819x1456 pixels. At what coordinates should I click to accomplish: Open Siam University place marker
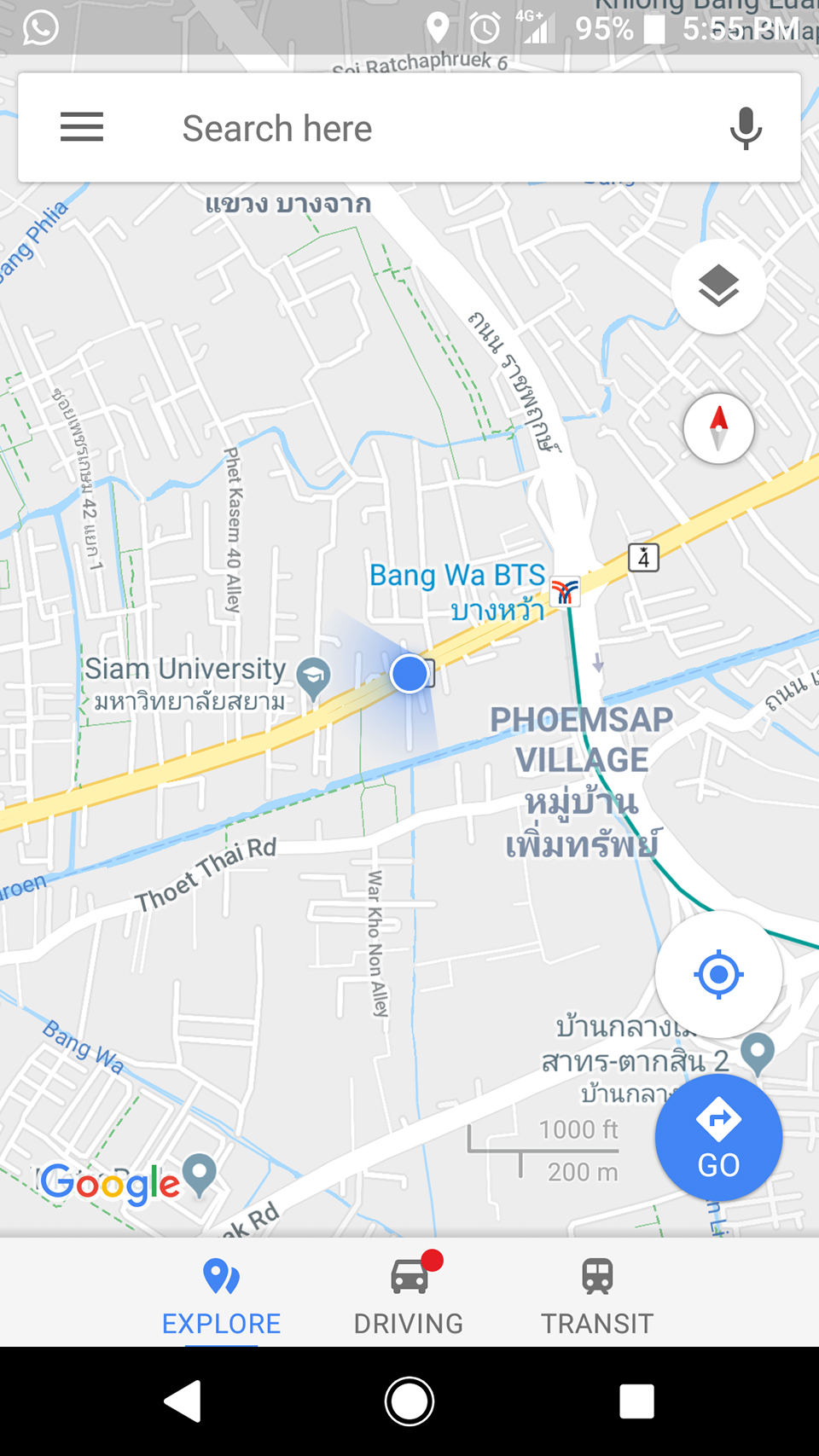(x=313, y=676)
